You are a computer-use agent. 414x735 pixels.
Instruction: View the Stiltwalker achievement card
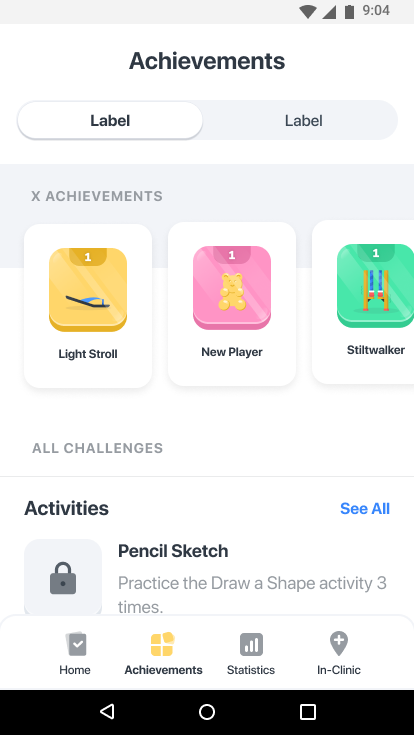(x=363, y=302)
